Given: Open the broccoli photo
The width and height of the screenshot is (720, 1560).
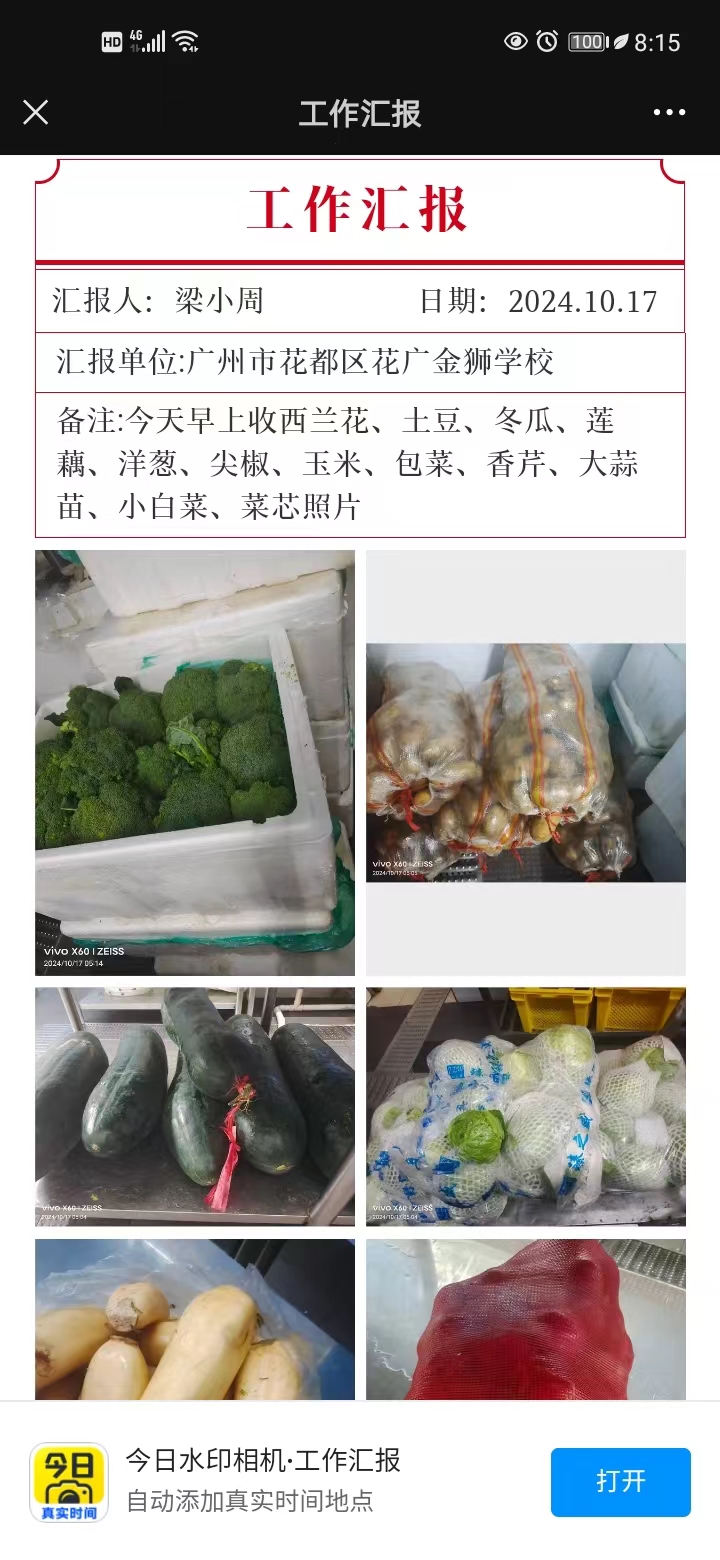Looking at the screenshot, I should coord(195,762).
